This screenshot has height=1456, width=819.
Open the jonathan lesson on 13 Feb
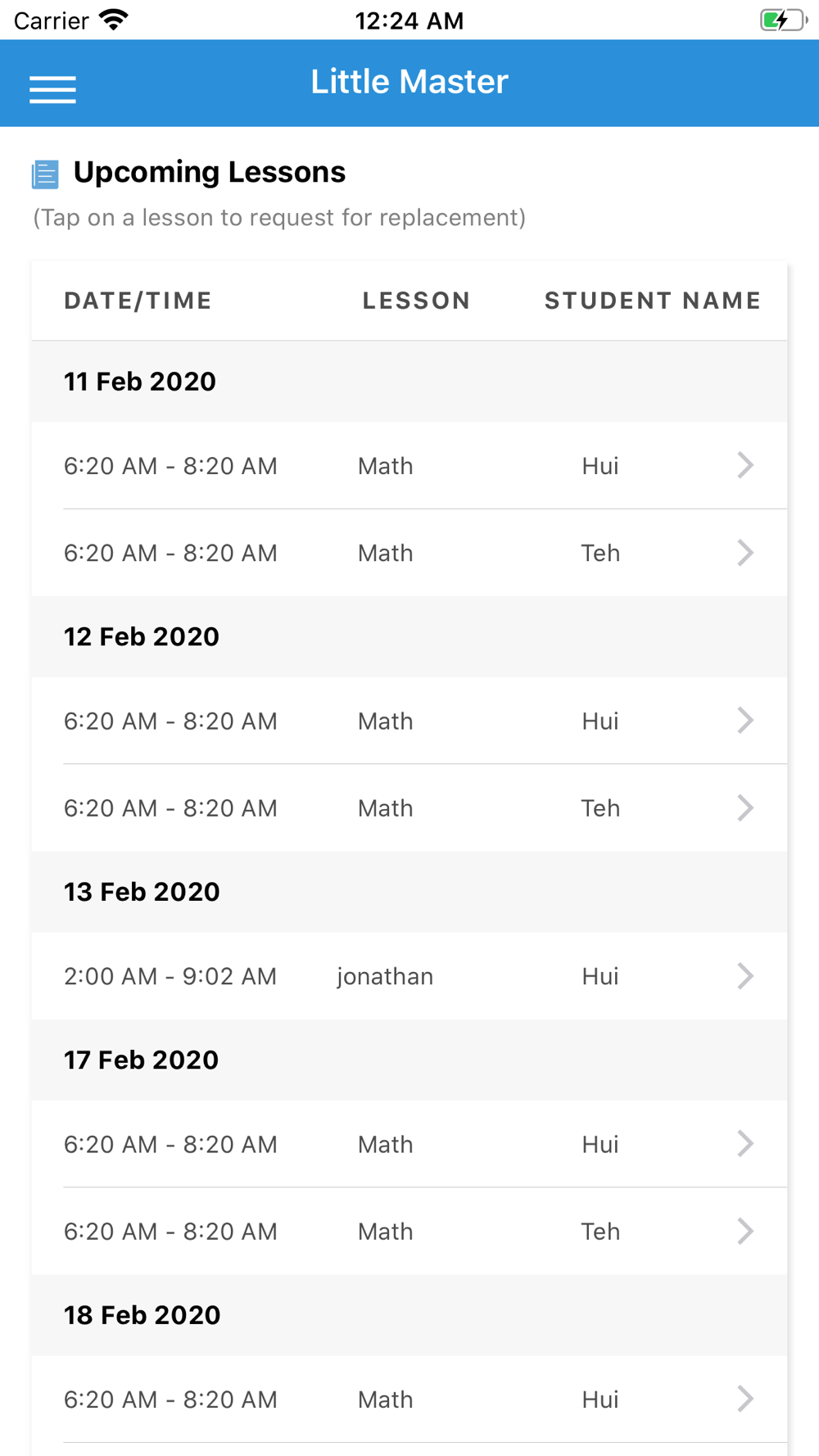pyautogui.click(x=409, y=976)
